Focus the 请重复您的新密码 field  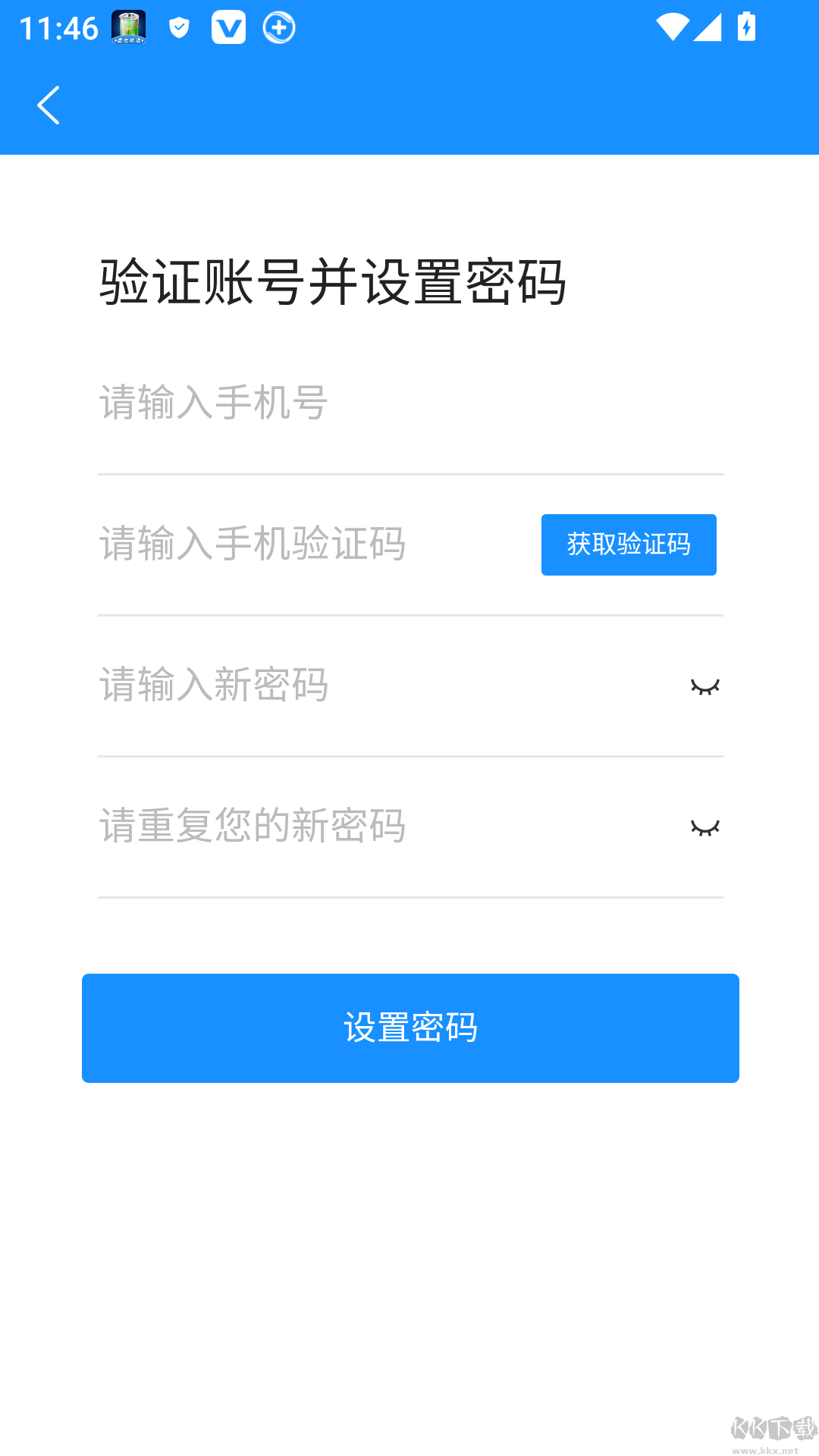[303, 827]
